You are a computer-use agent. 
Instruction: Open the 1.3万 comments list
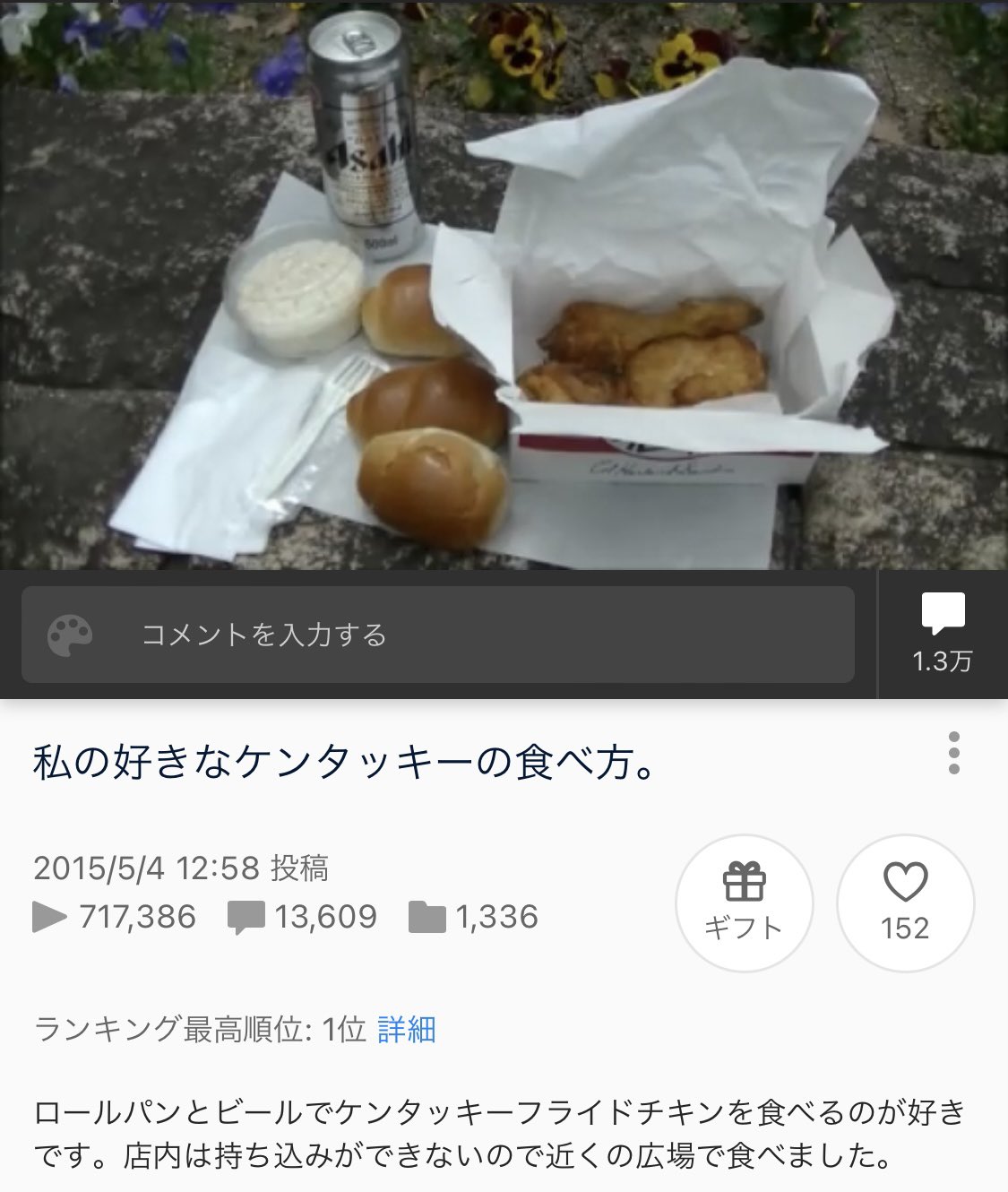point(943,634)
